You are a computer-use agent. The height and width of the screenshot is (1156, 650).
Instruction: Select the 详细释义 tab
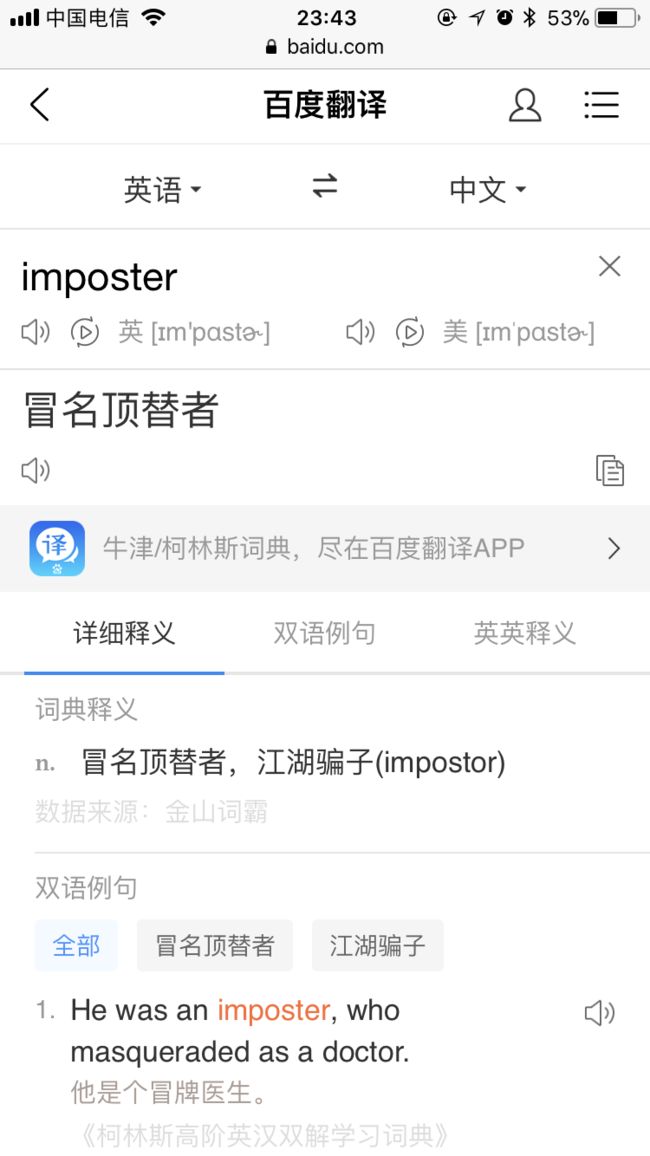pos(124,633)
